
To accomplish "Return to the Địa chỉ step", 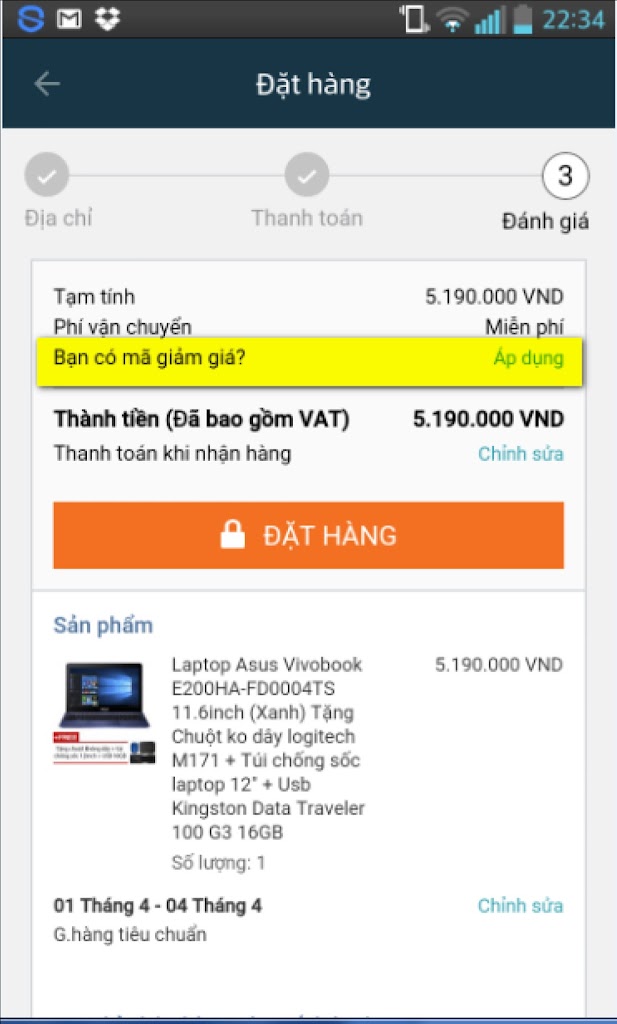I will click(47, 177).
